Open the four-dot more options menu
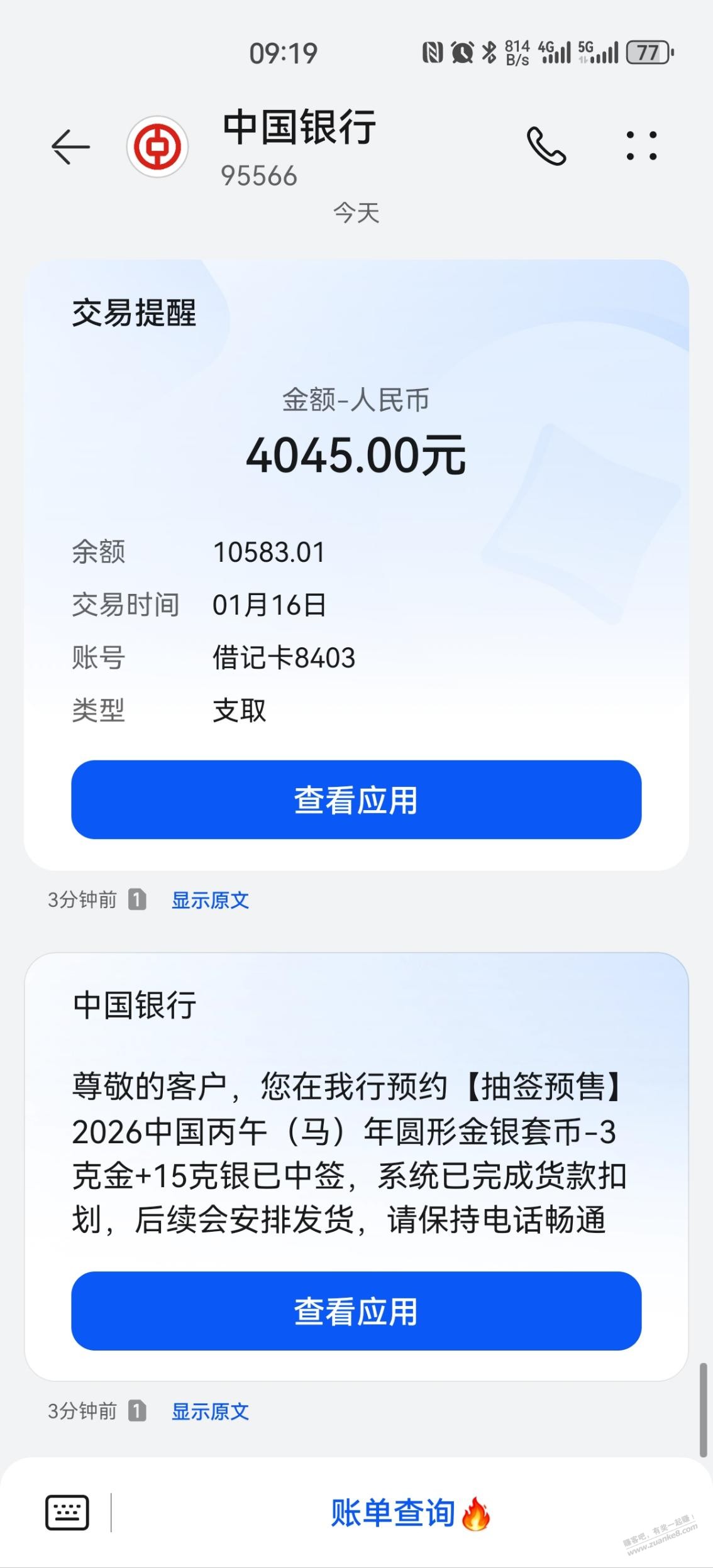The width and height of the screenshot is (713, 1568). click(x=641, y=146)
